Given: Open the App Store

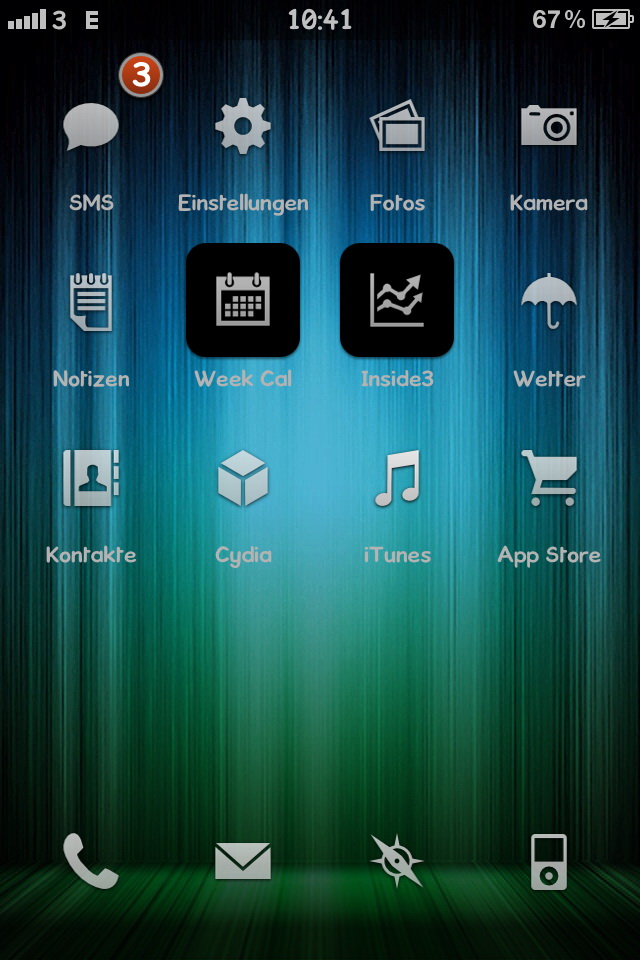Looking at the screenshot, I should 549,478.
